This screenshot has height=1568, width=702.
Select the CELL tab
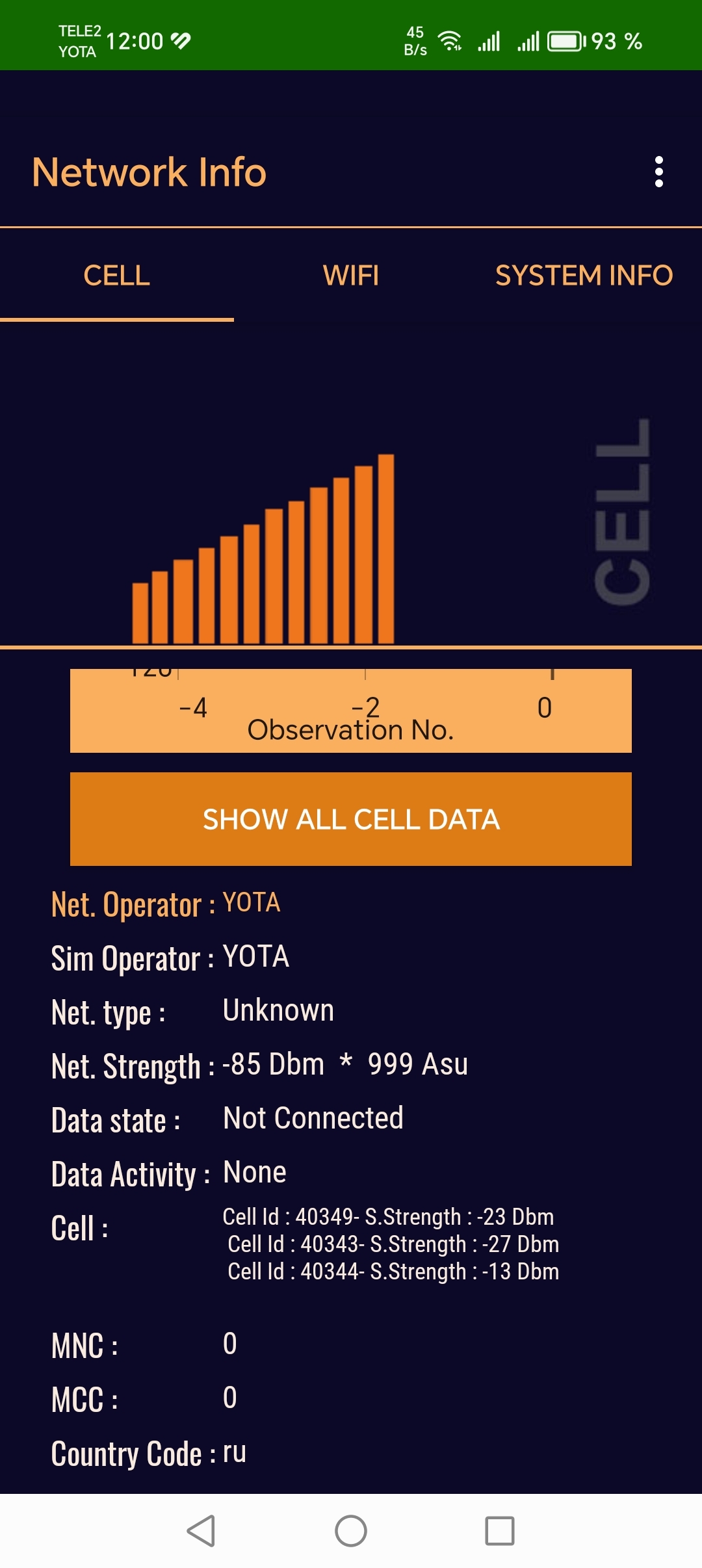pos(117,276)
